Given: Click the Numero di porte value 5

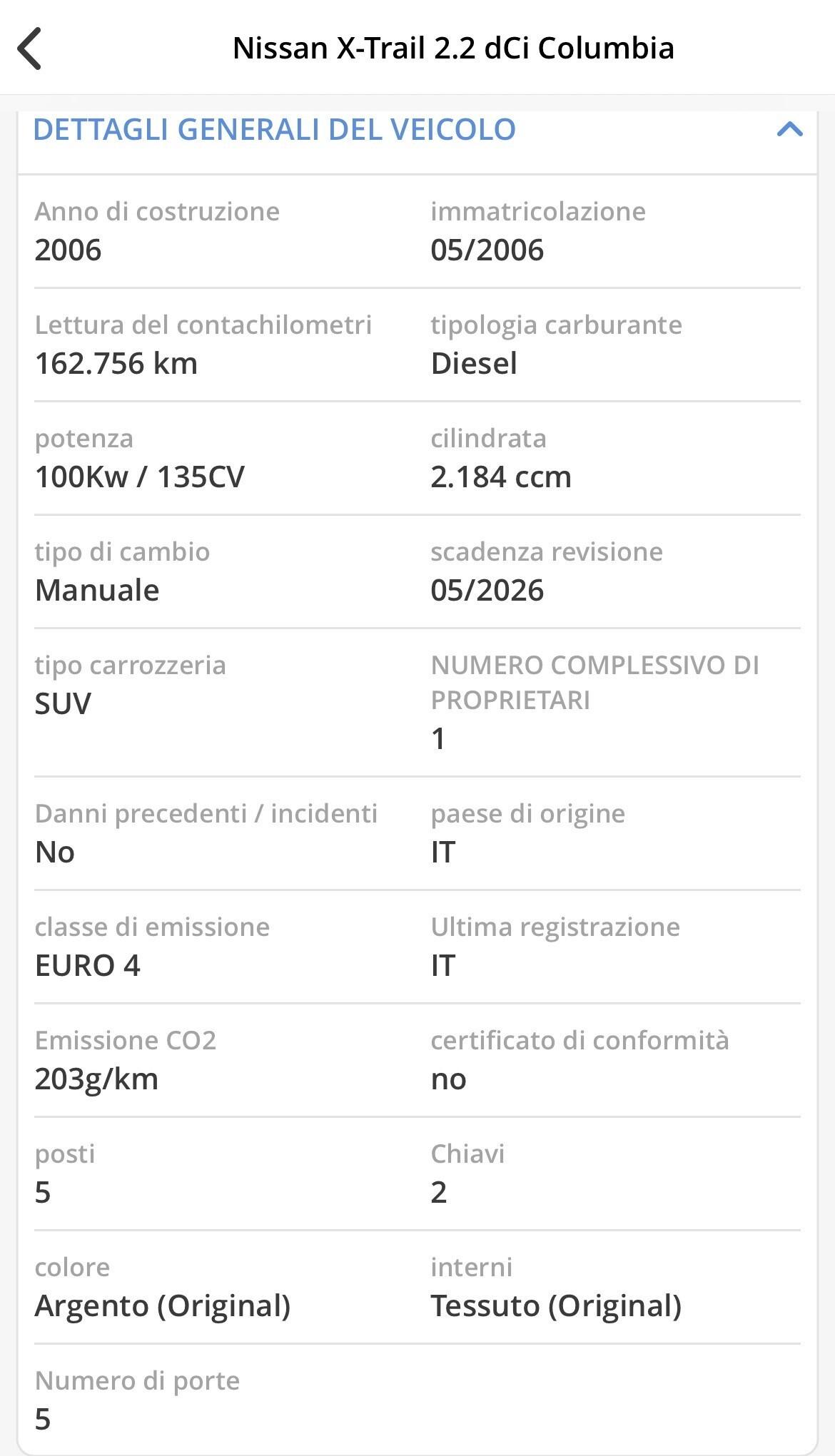Looking at the screenshot, I should pos(43,1419).
